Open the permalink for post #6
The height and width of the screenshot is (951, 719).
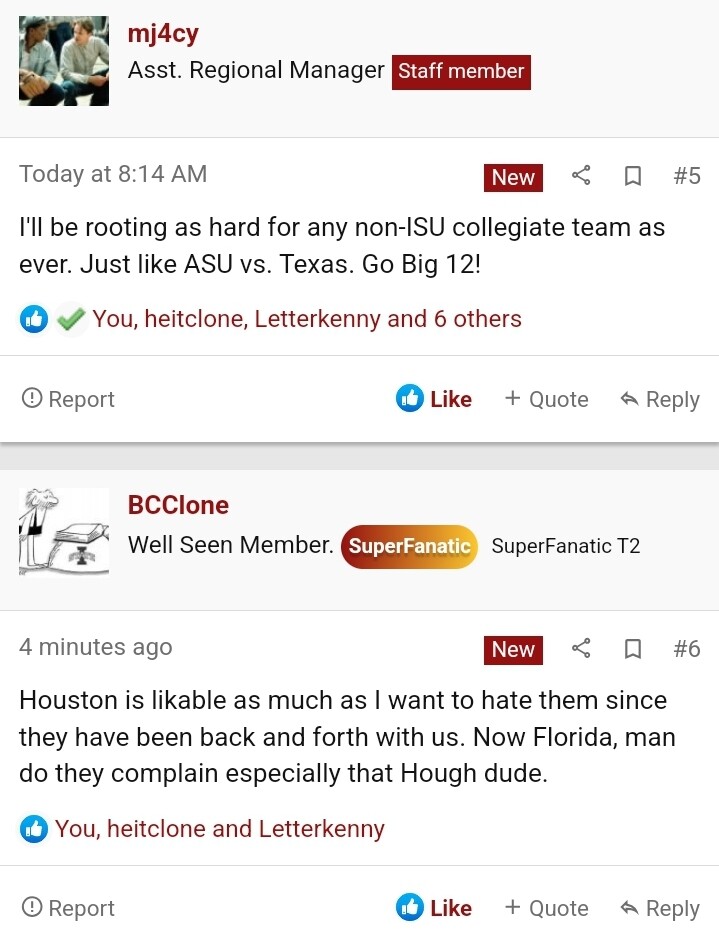(x=686, y=648)
